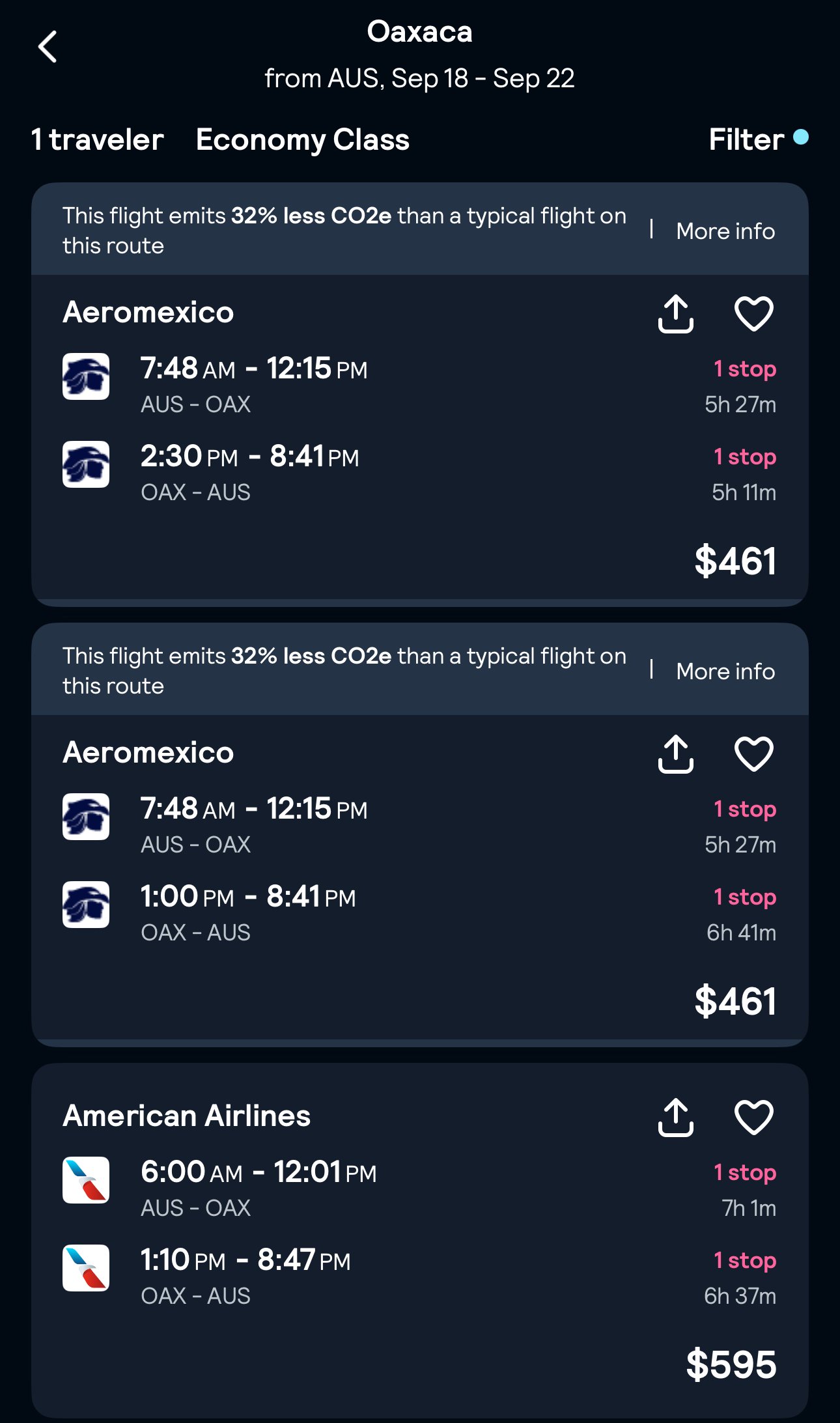Change the 1 traveler setting
840x1423 pixels.
pos(98,139)
